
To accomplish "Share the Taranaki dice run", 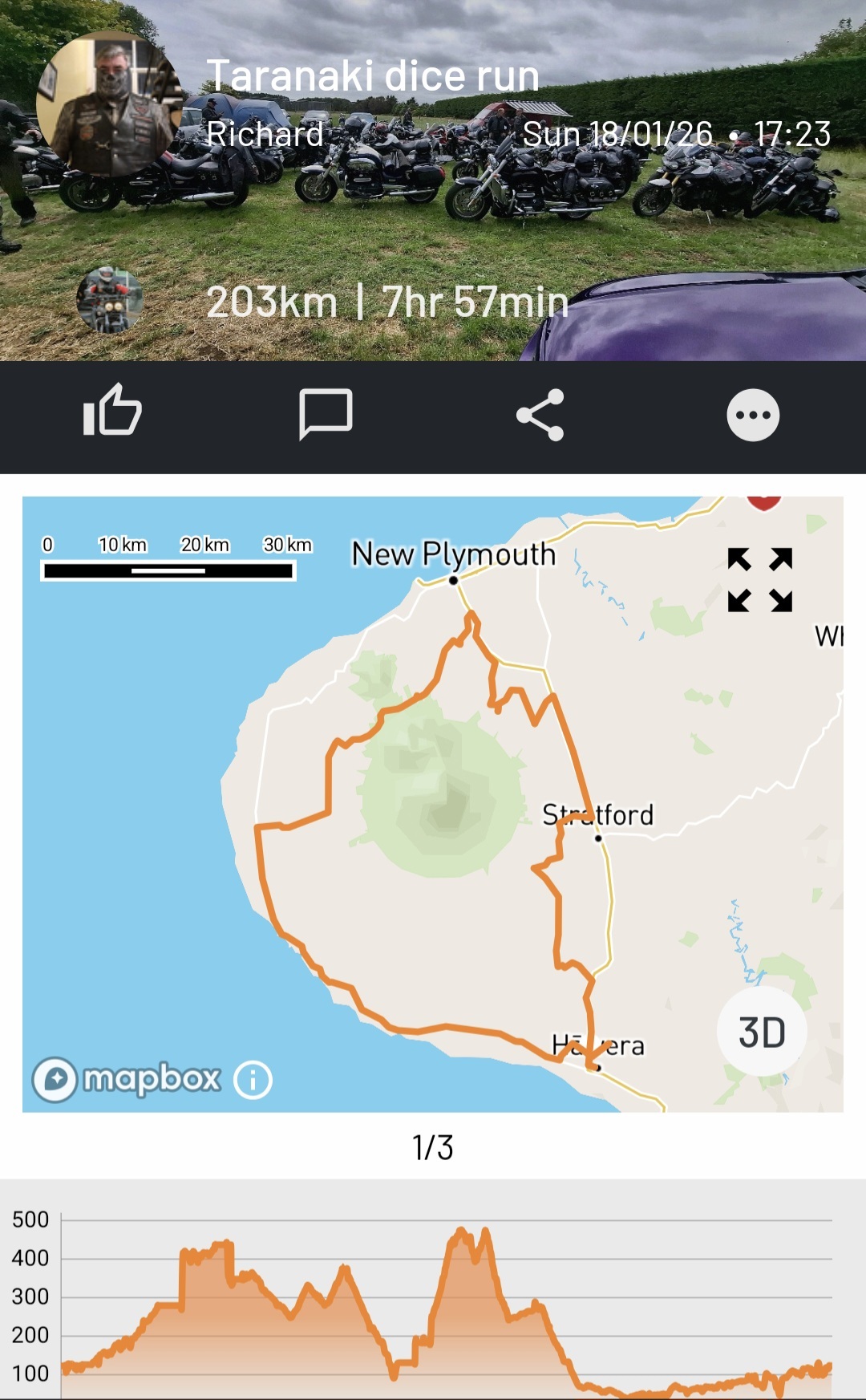I will click(540, 415).
